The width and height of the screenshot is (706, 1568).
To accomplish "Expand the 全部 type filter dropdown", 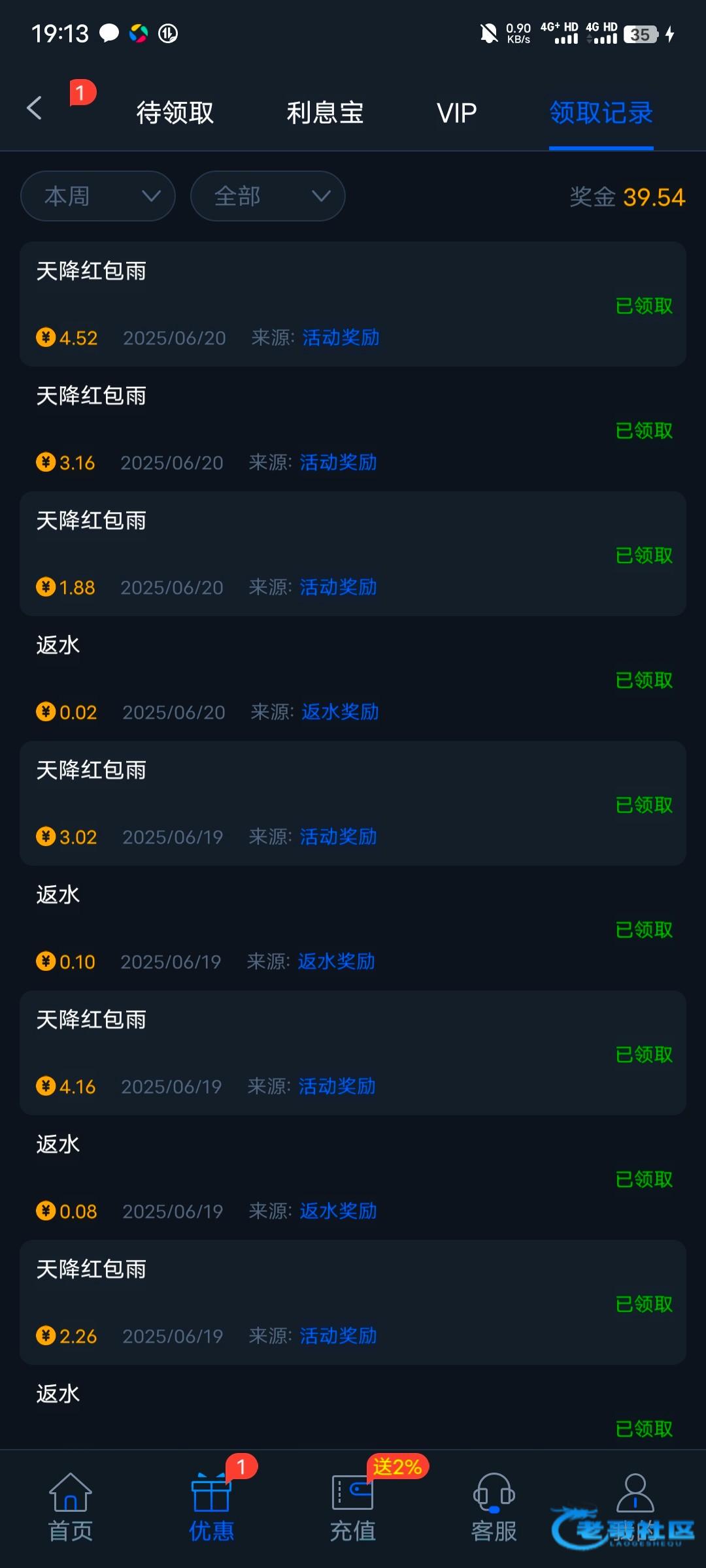I will click(x=268, y=196).
